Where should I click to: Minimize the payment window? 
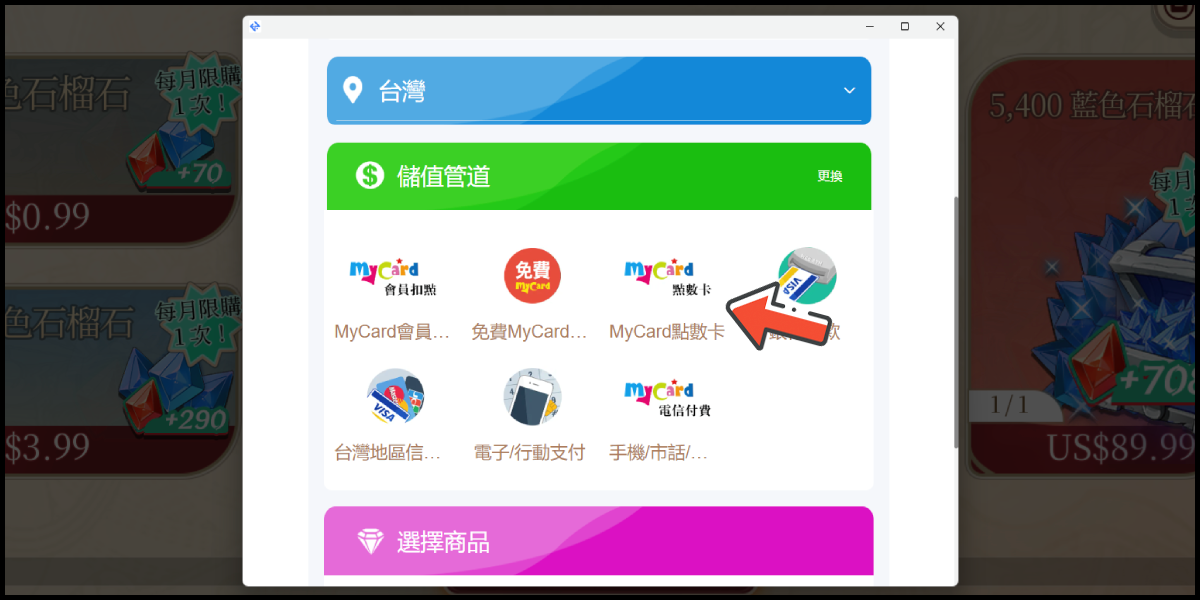pos(870,27)
